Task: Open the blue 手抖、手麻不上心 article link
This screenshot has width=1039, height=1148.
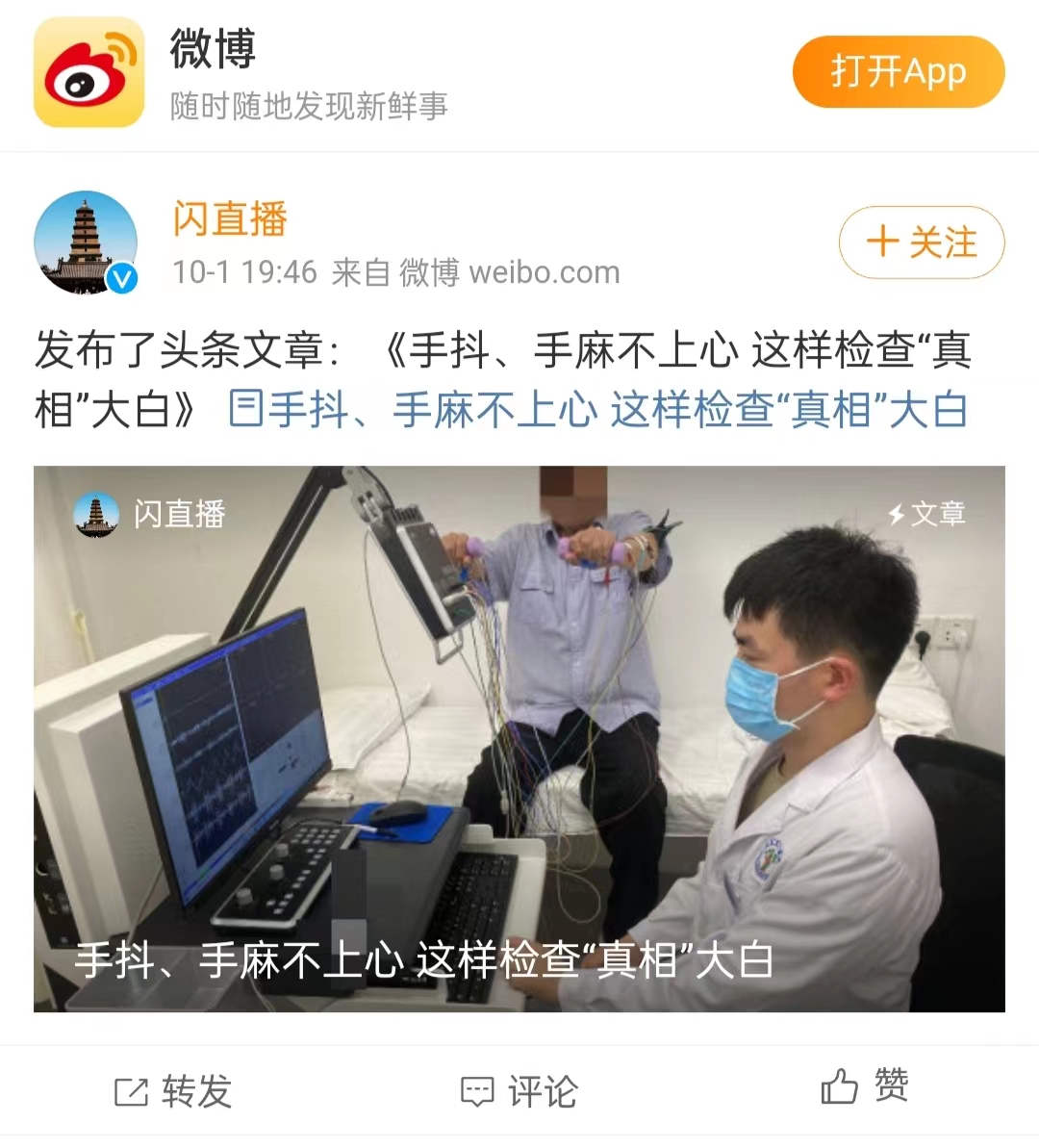Action: tap(598, 411)
